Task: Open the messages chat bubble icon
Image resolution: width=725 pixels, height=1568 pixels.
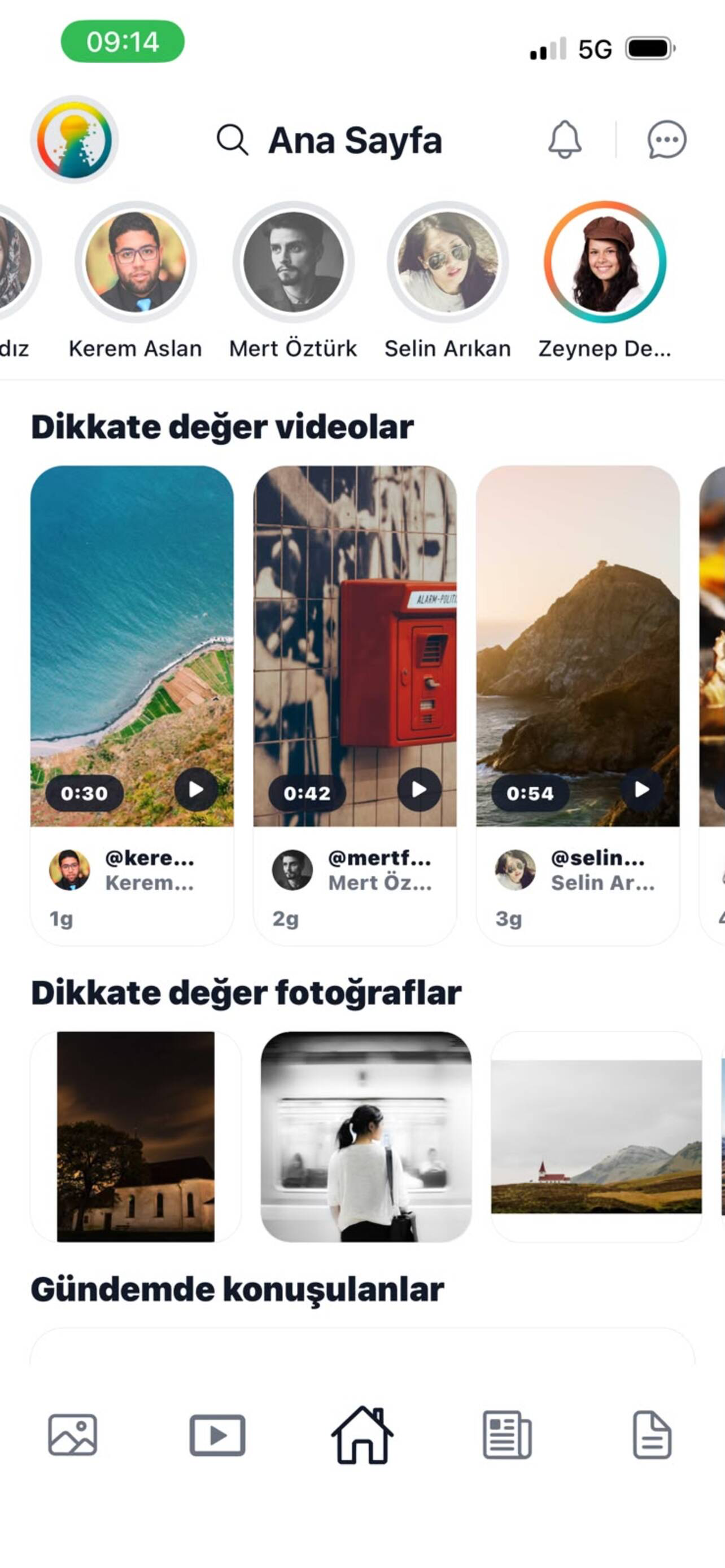Action: click(667, 139)
